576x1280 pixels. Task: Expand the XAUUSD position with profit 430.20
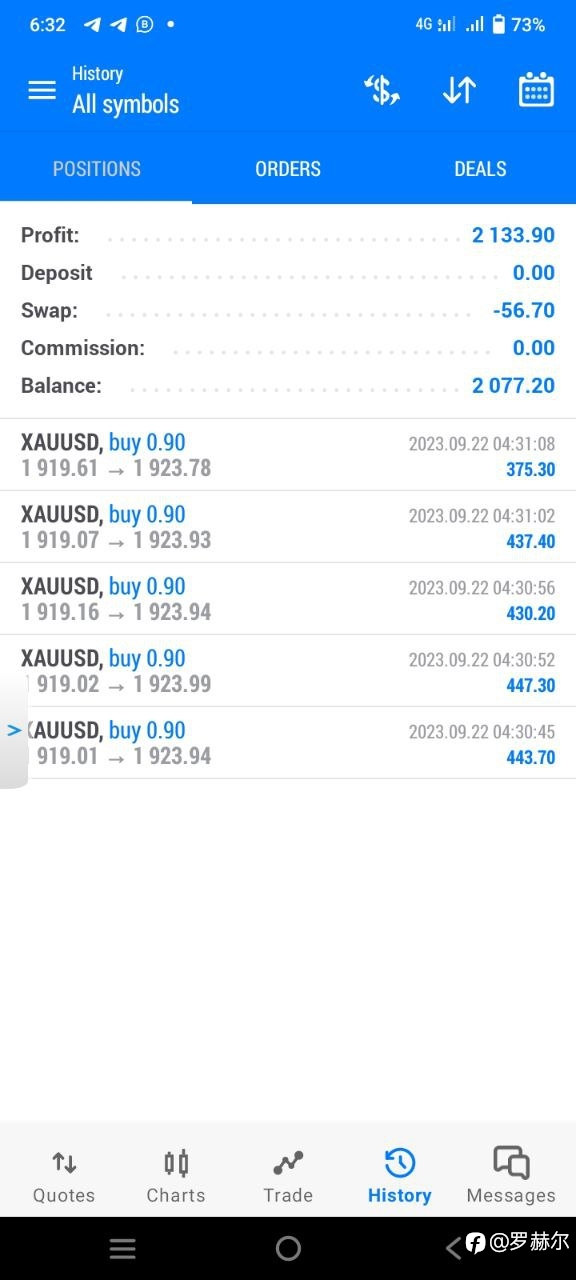(288, 599)
